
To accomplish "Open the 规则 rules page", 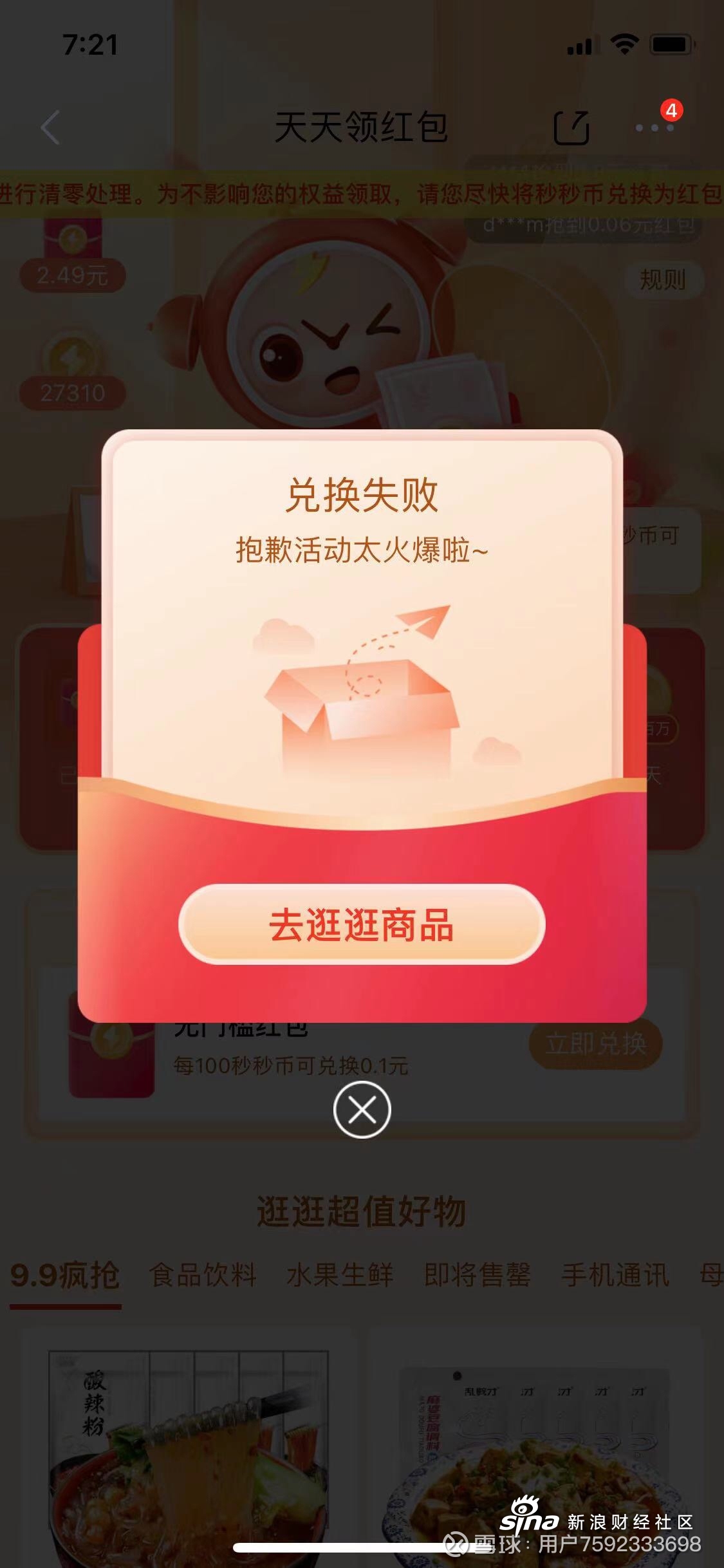I will [663, 280].
